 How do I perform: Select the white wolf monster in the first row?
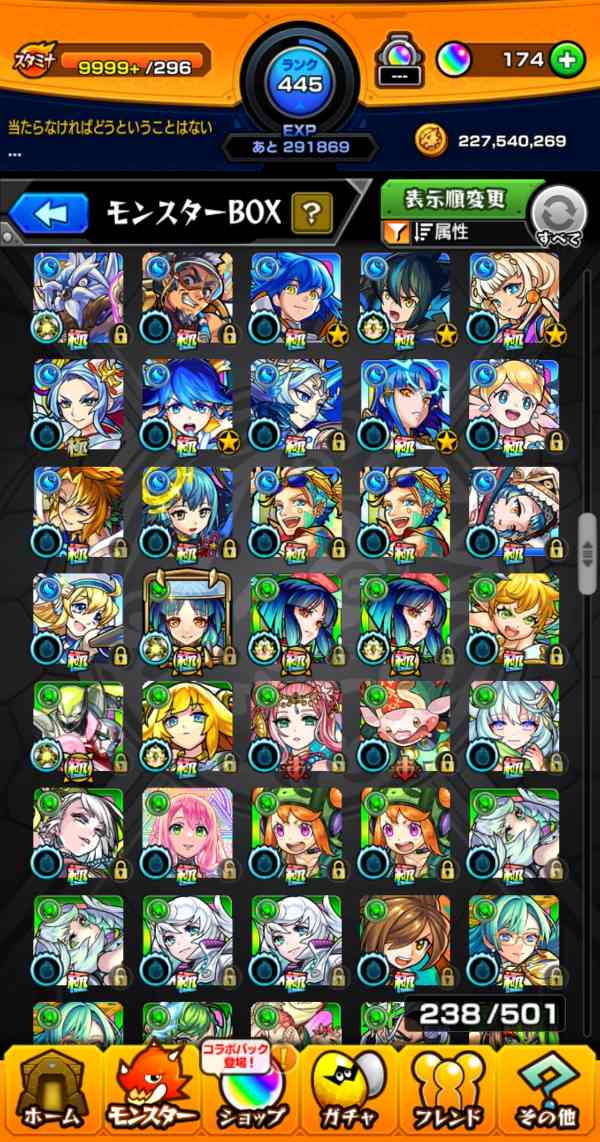[78, 298]
